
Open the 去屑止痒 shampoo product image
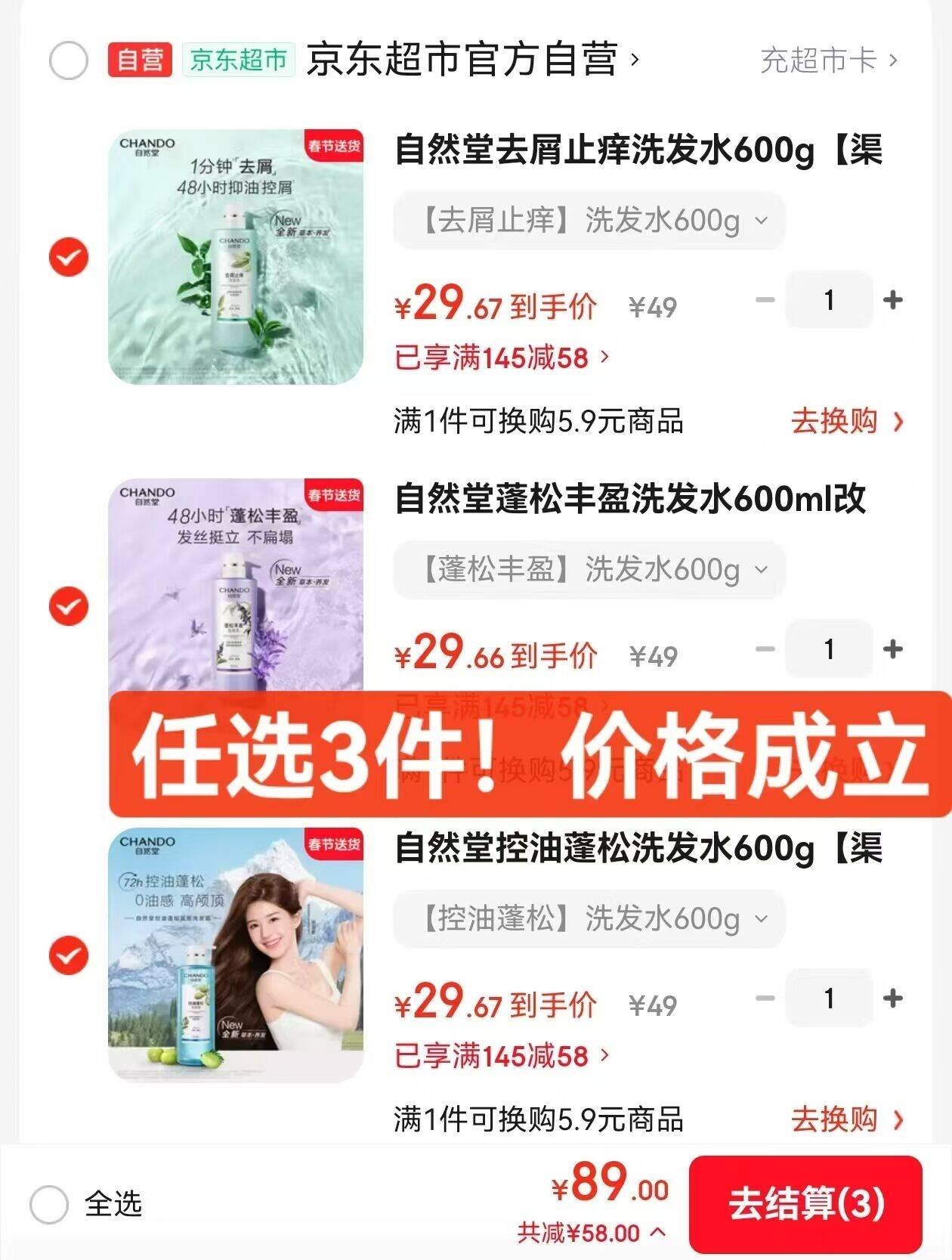click(236, 257)
